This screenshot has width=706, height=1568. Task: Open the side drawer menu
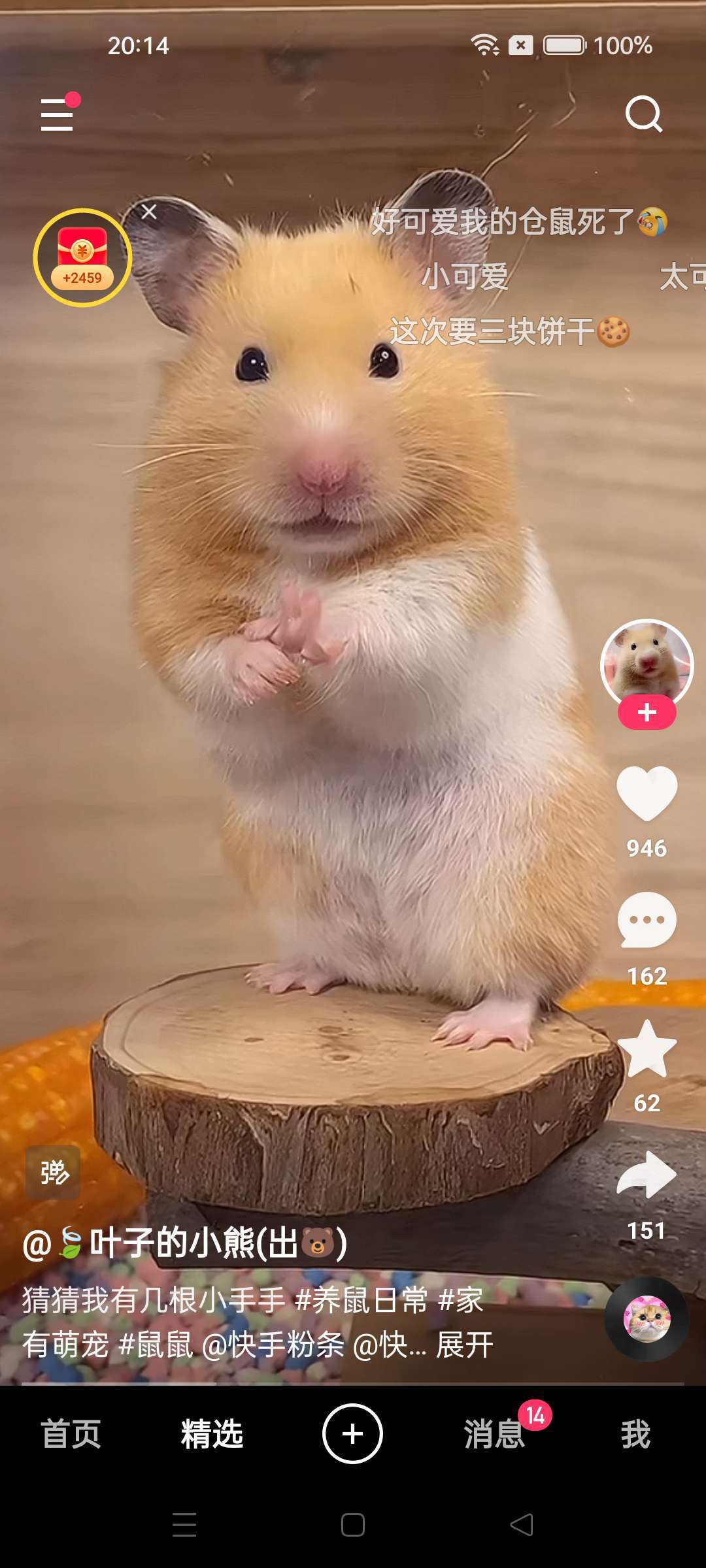[57, 115]
